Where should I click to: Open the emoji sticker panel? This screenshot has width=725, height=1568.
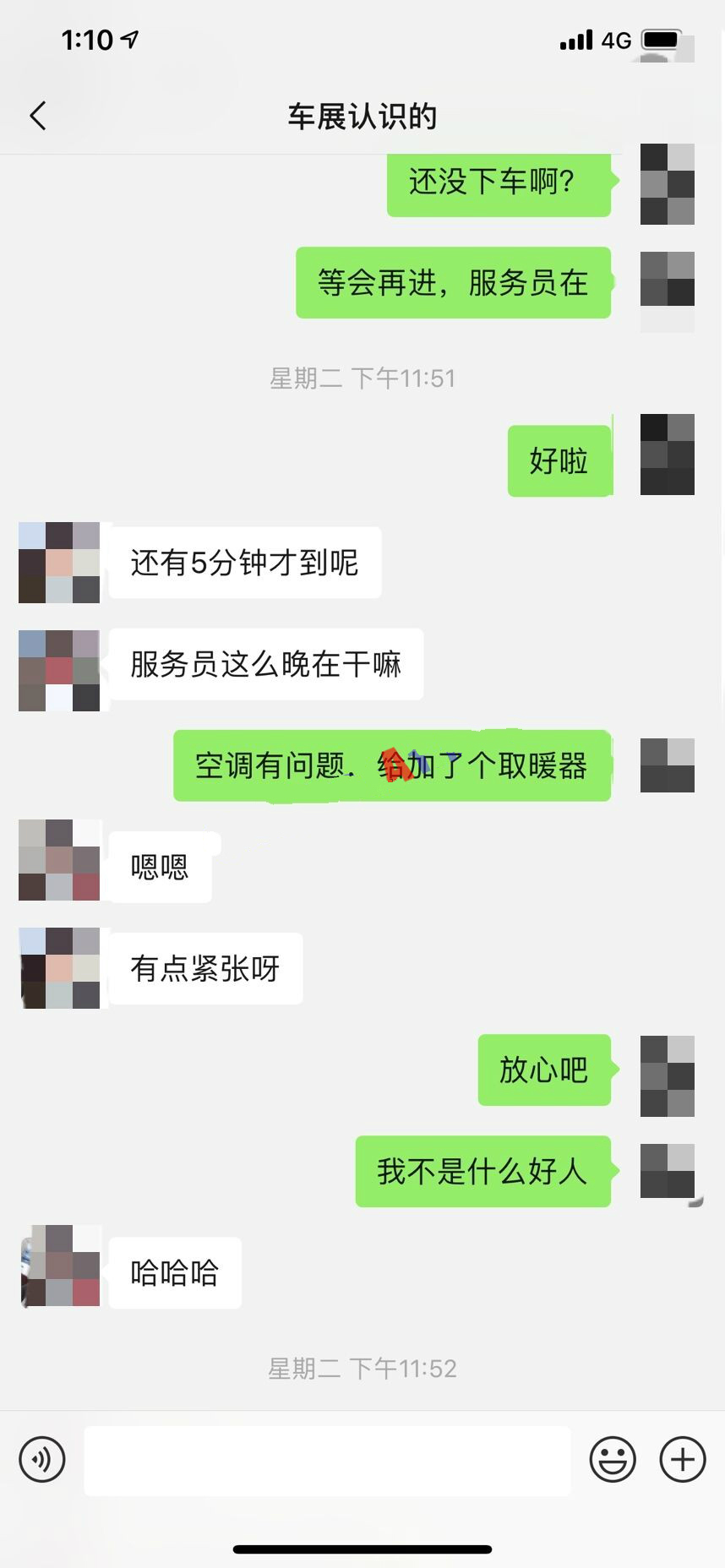tap(612, 1459)
